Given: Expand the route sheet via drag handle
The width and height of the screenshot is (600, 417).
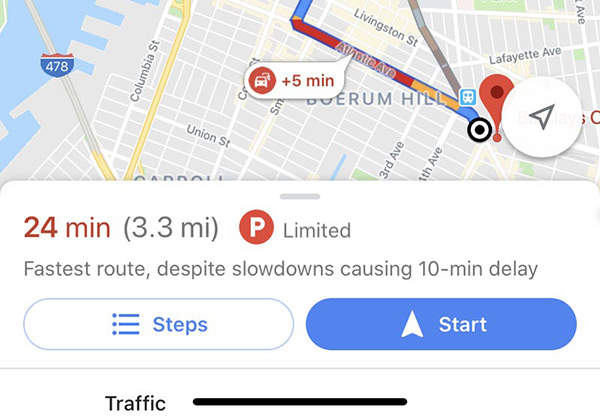Looking at the screenshot, I should [x=300, y=196].
